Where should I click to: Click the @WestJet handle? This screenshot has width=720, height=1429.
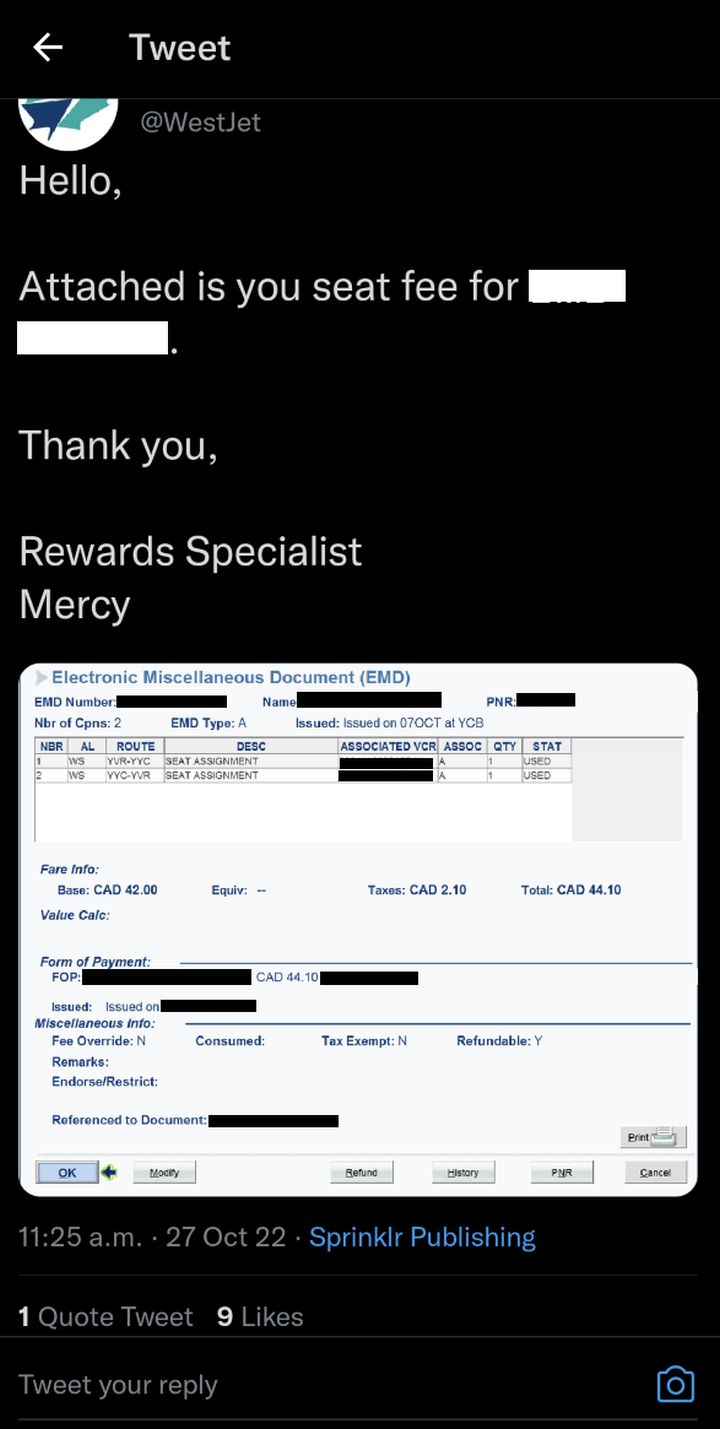[201, 122]
